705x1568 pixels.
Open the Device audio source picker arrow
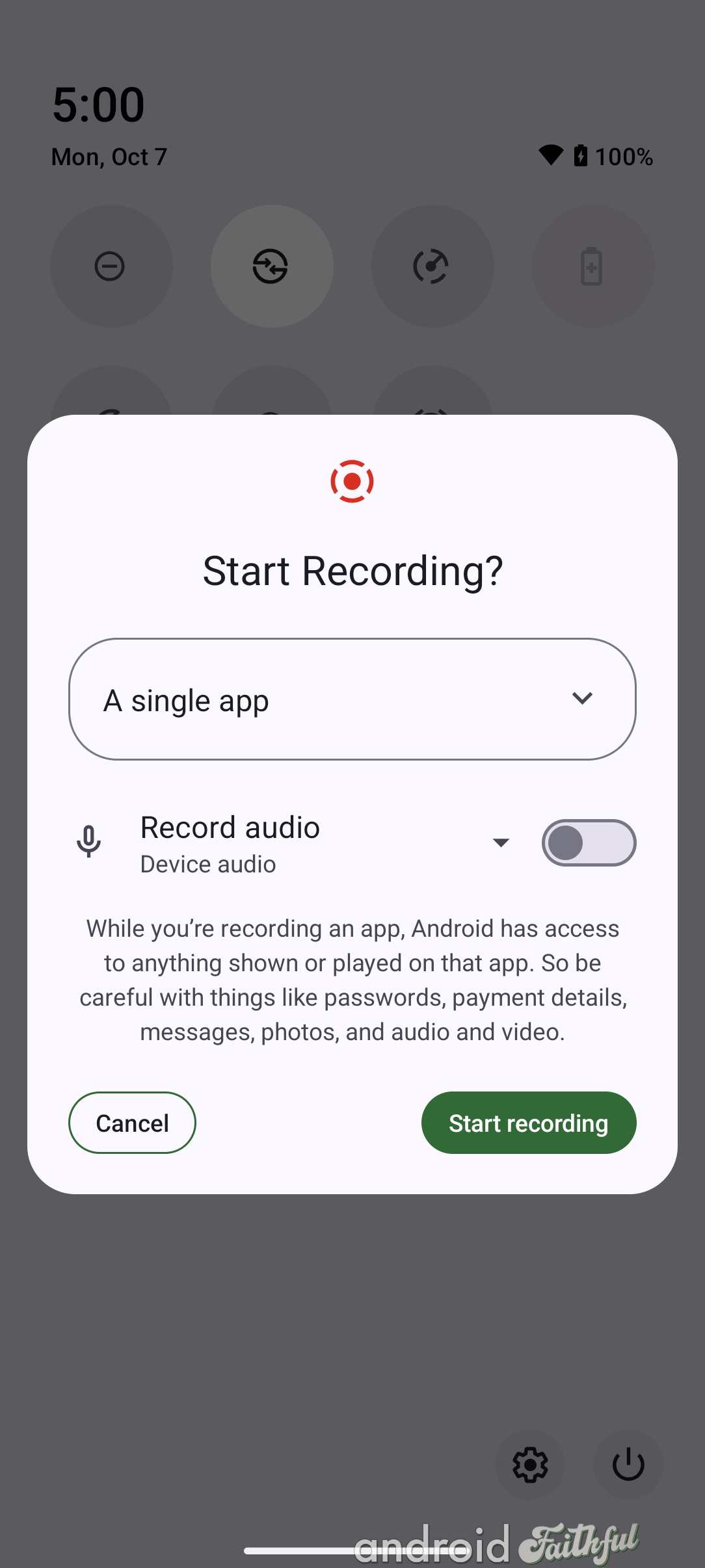point(501,843)
